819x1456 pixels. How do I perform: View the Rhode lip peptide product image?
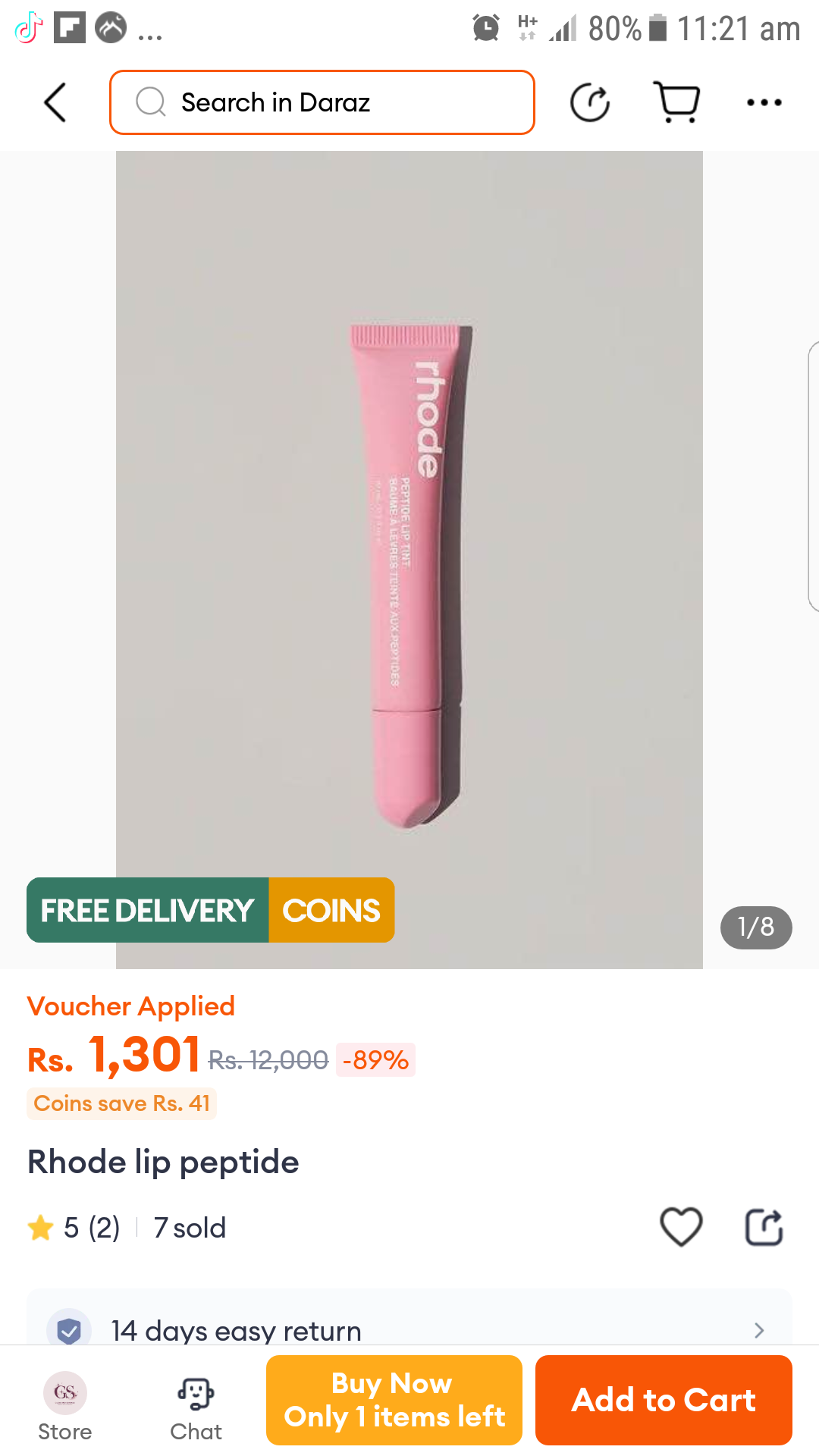[409, 561]
